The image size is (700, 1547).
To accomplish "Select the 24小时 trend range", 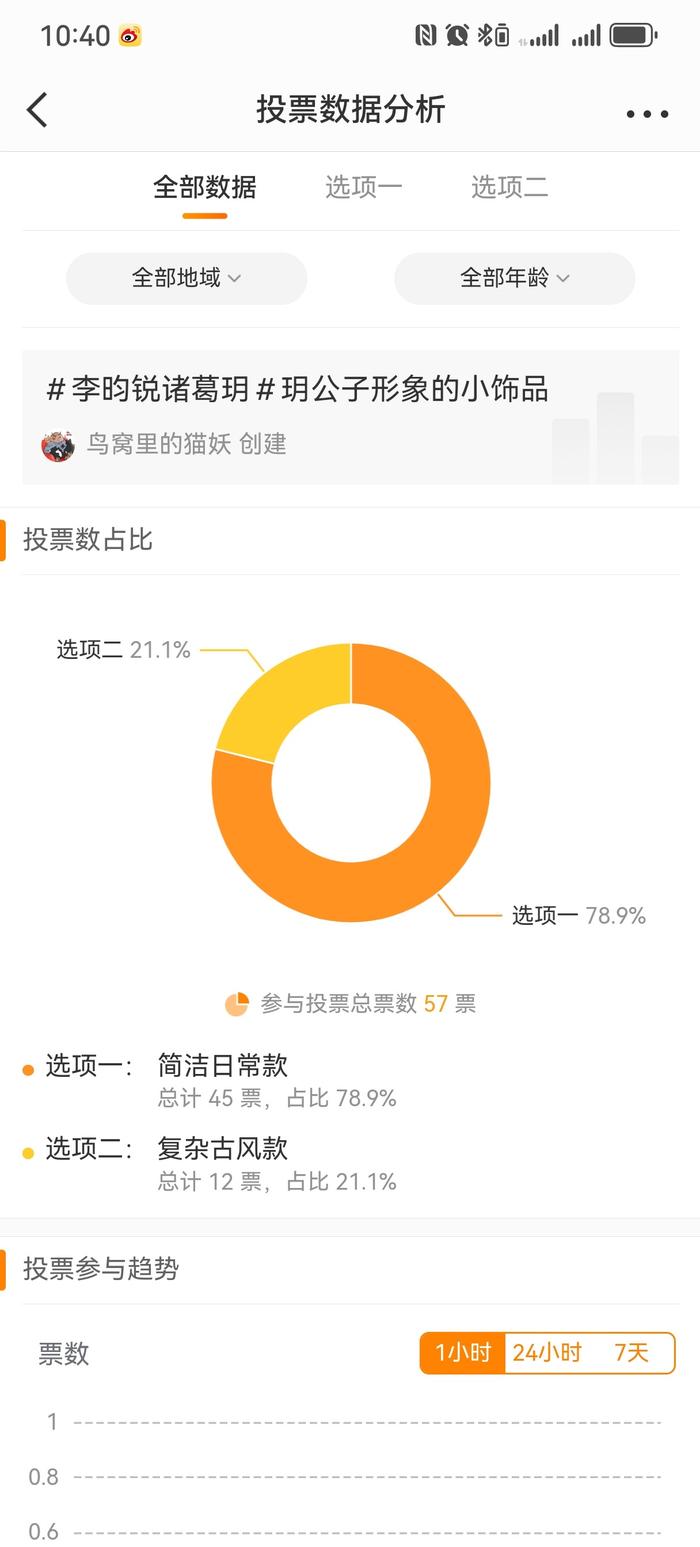I will click(547, 1353).
